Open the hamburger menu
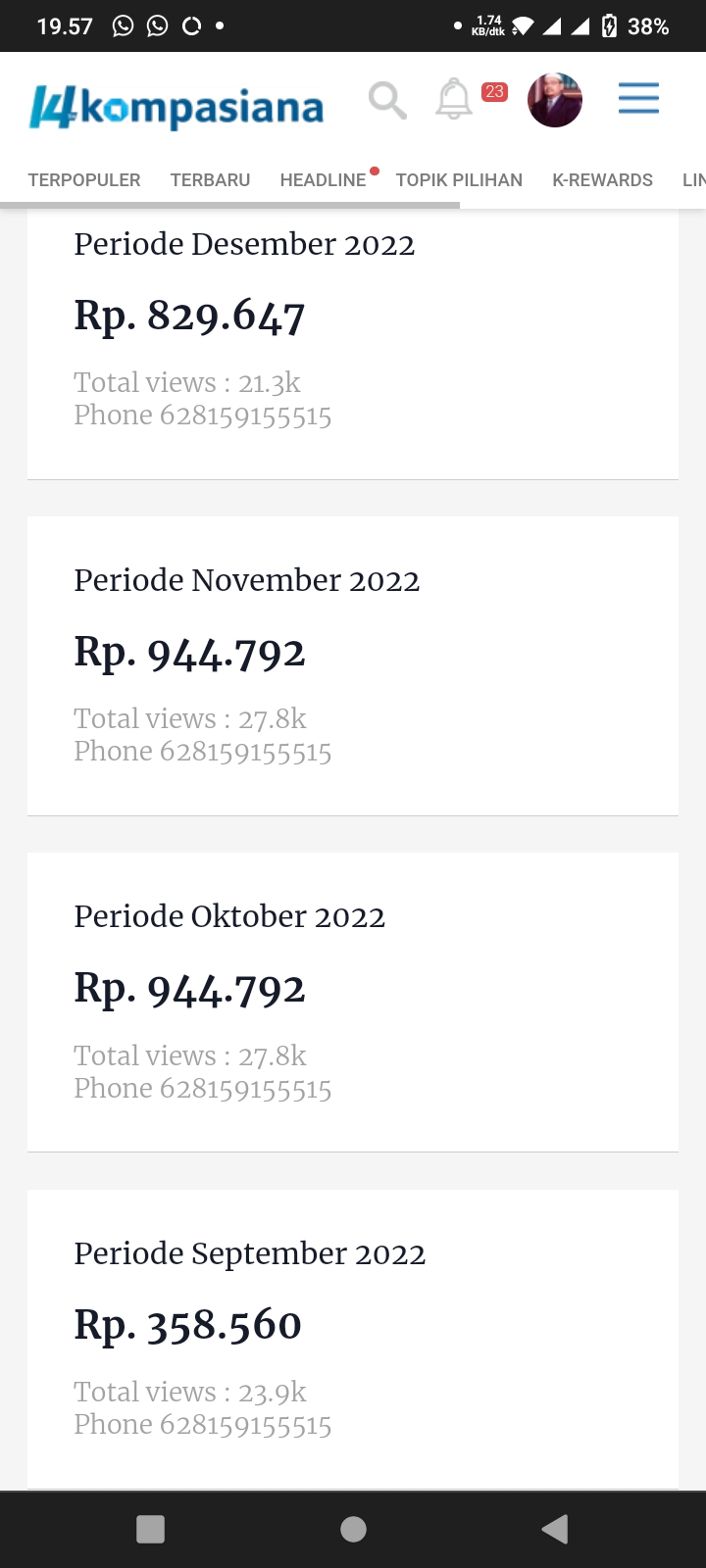 638,99
